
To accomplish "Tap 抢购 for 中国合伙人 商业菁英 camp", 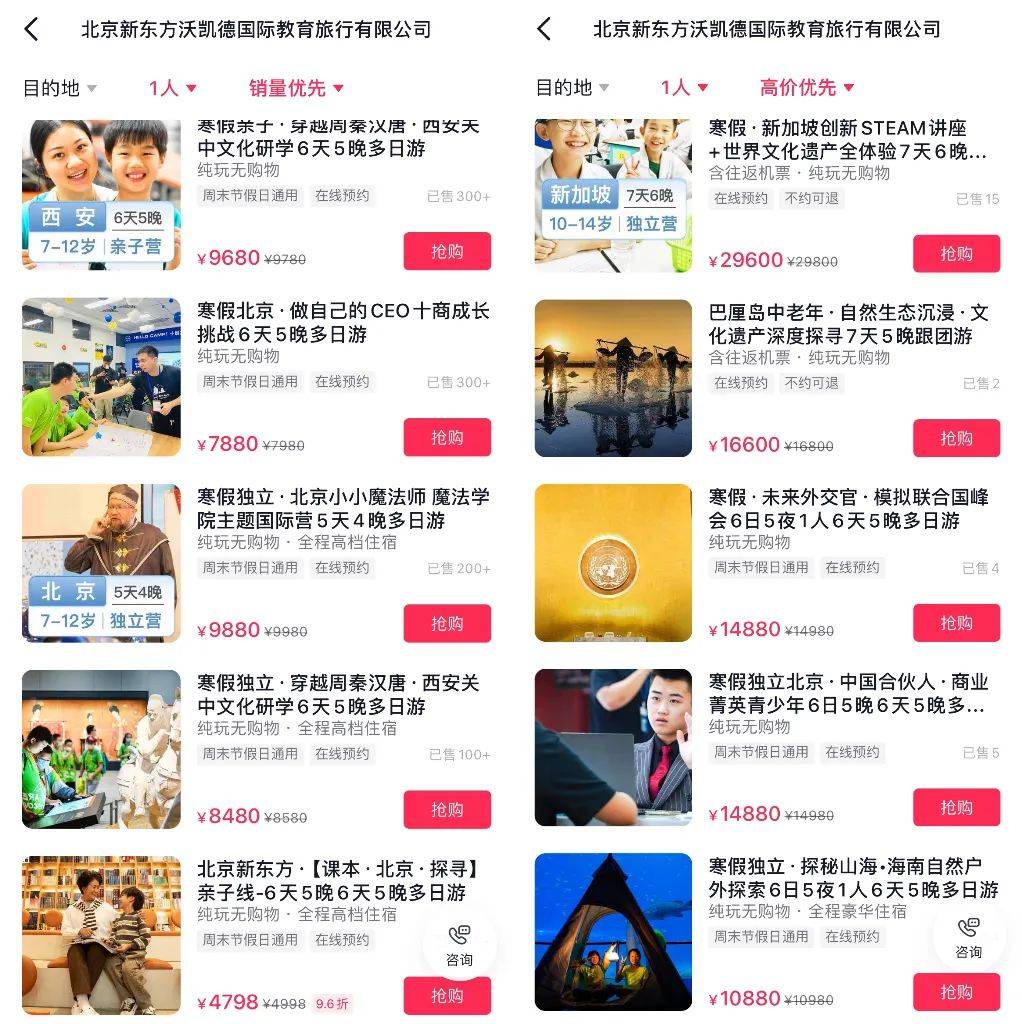I will [x=956, y=808].
